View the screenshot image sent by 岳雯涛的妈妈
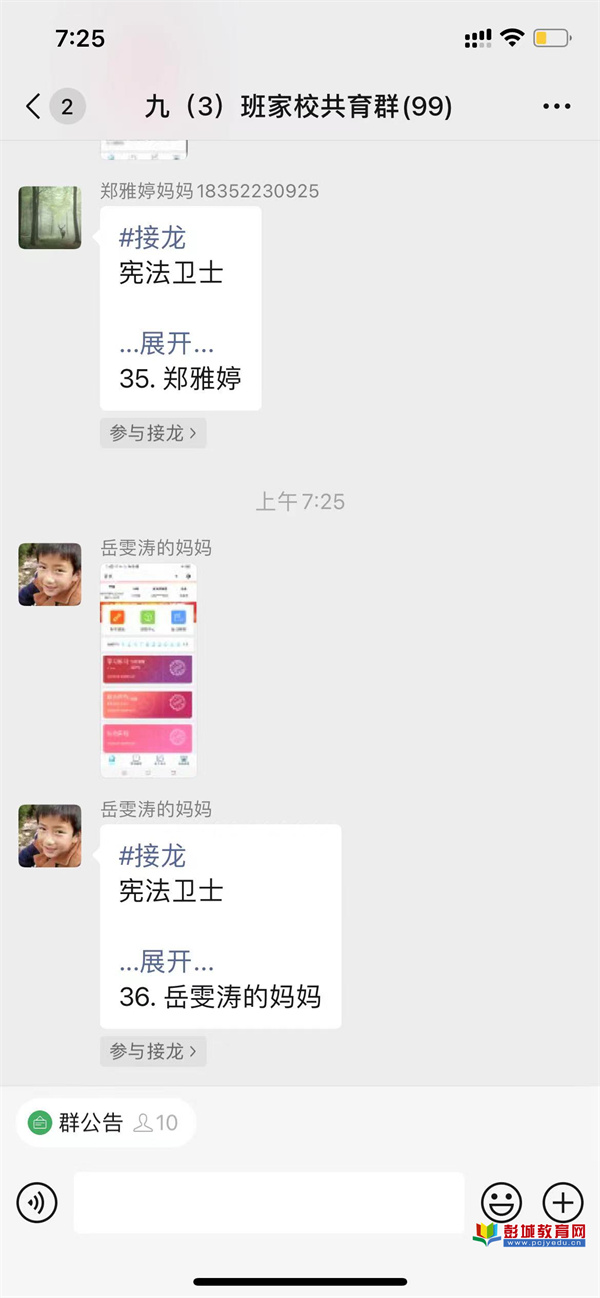This screenshot has width=600, height=1298. [x=149, y=671]
